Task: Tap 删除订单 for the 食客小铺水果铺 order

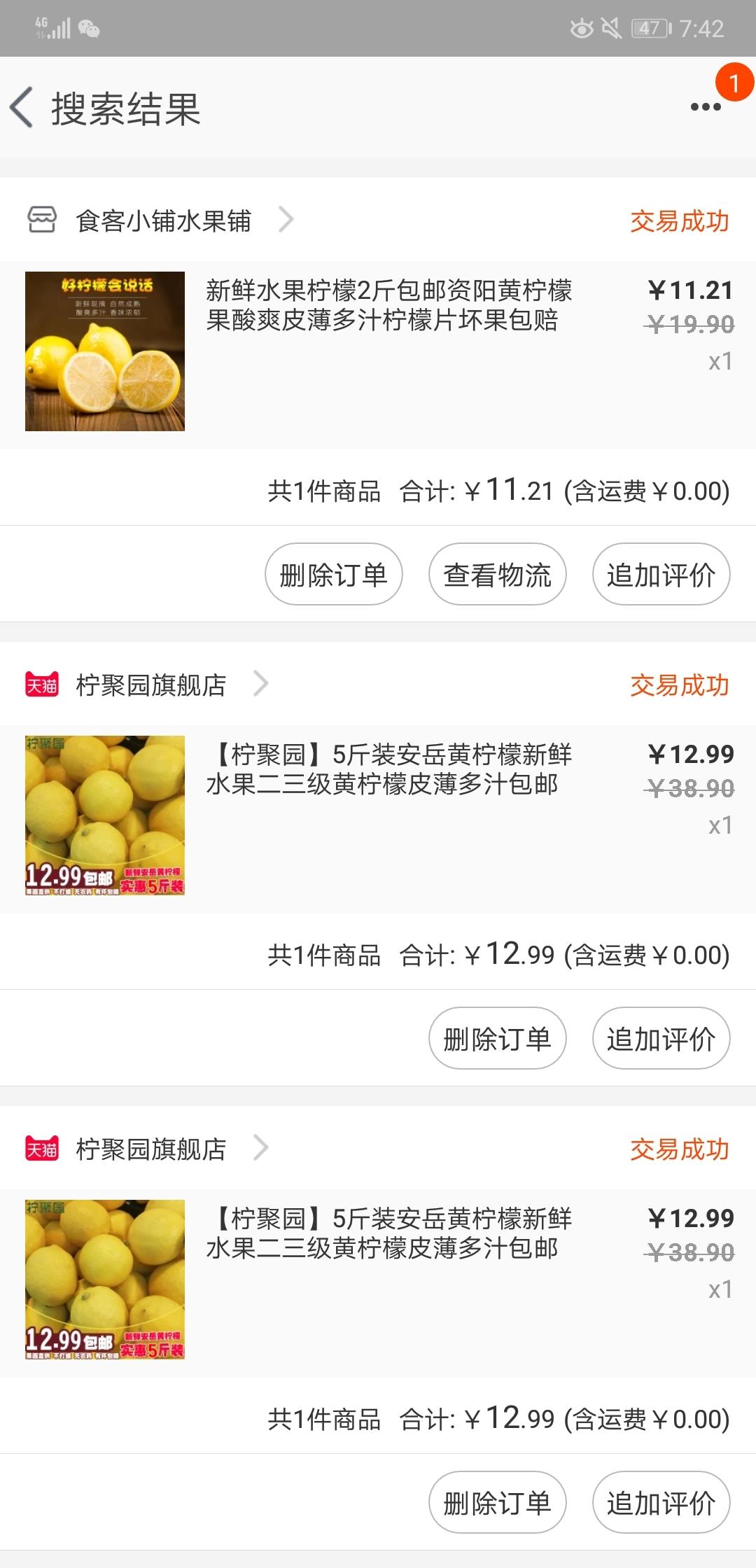Action: [333, 575]
